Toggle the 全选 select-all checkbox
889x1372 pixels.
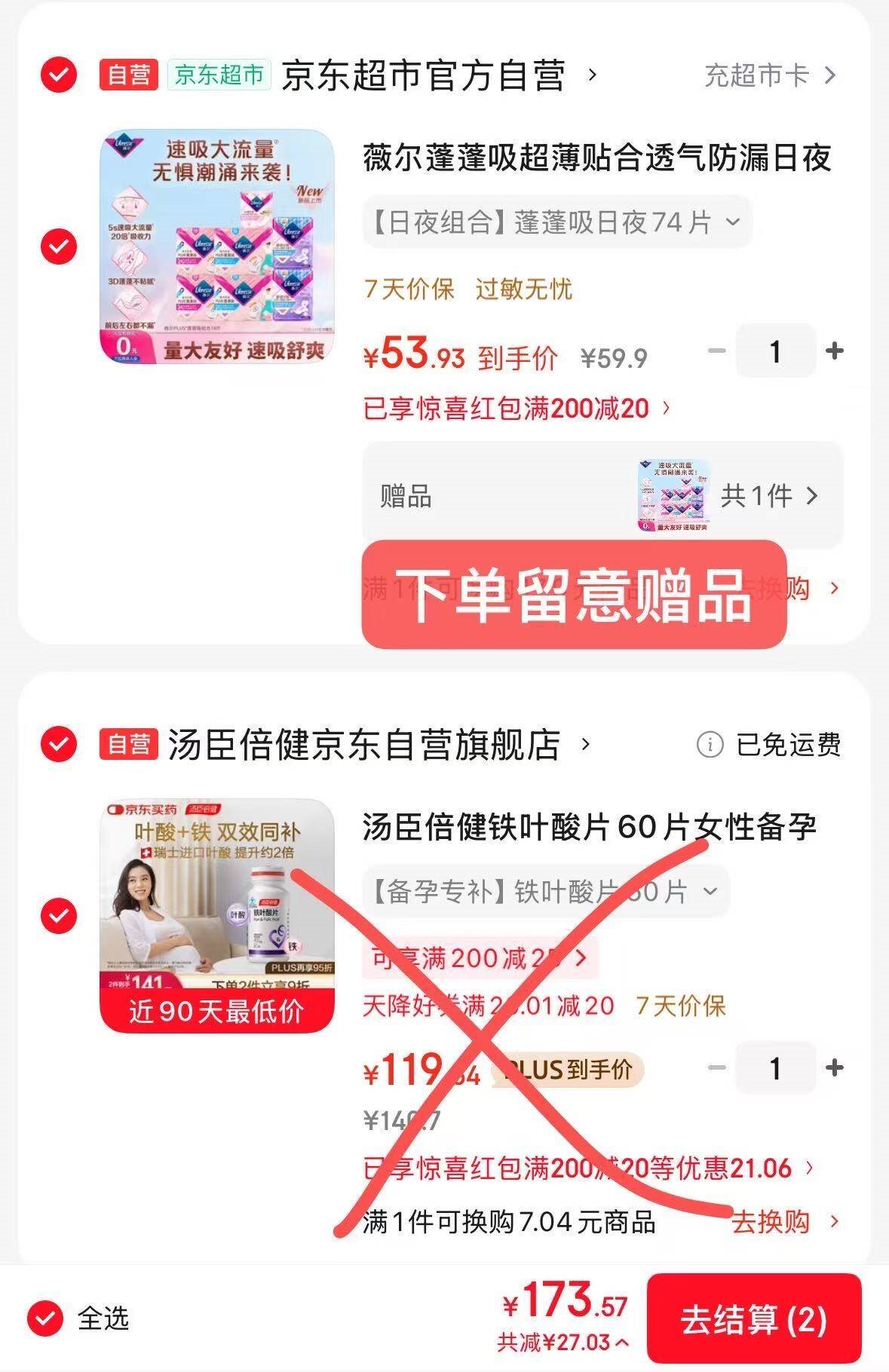[45, 1318]
